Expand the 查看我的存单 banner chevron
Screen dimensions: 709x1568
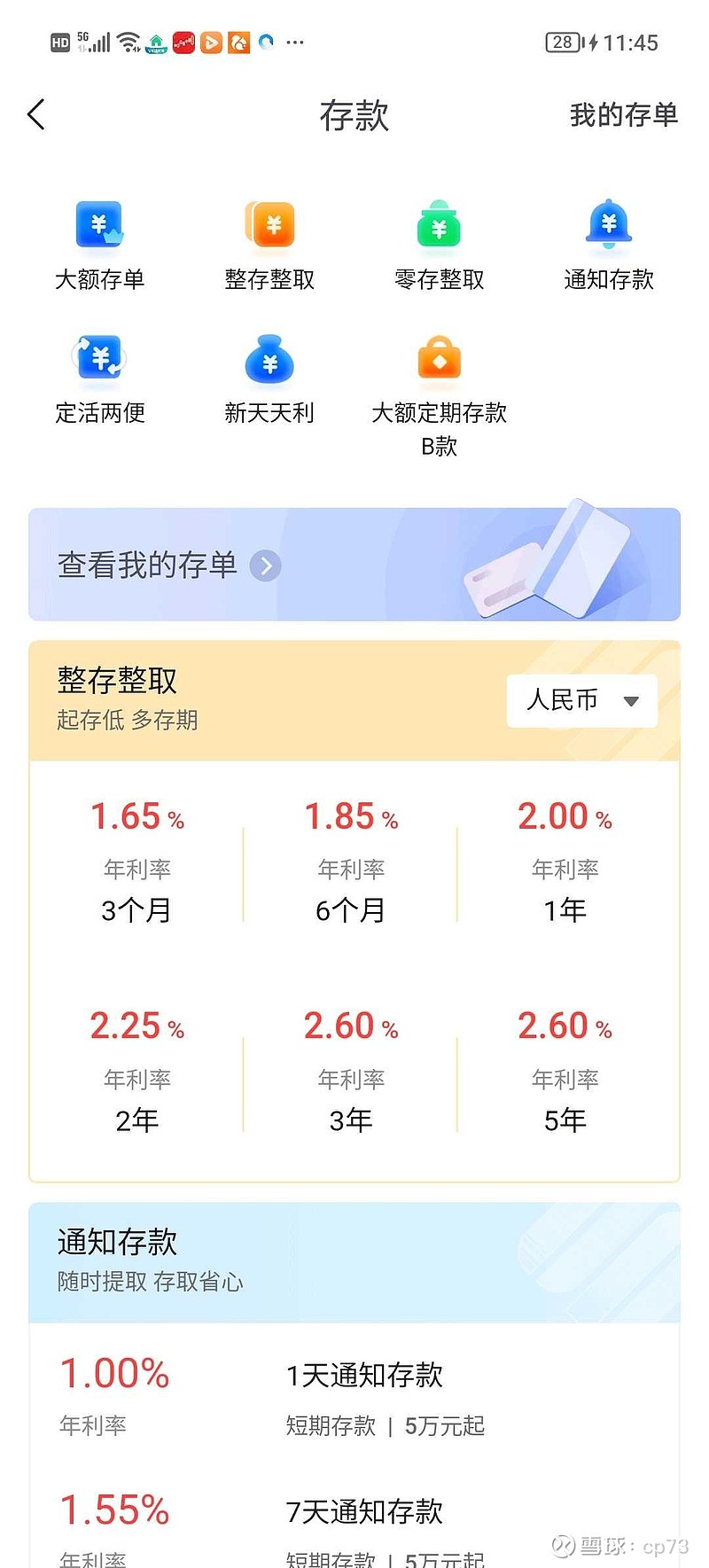[x=265, y=566]
